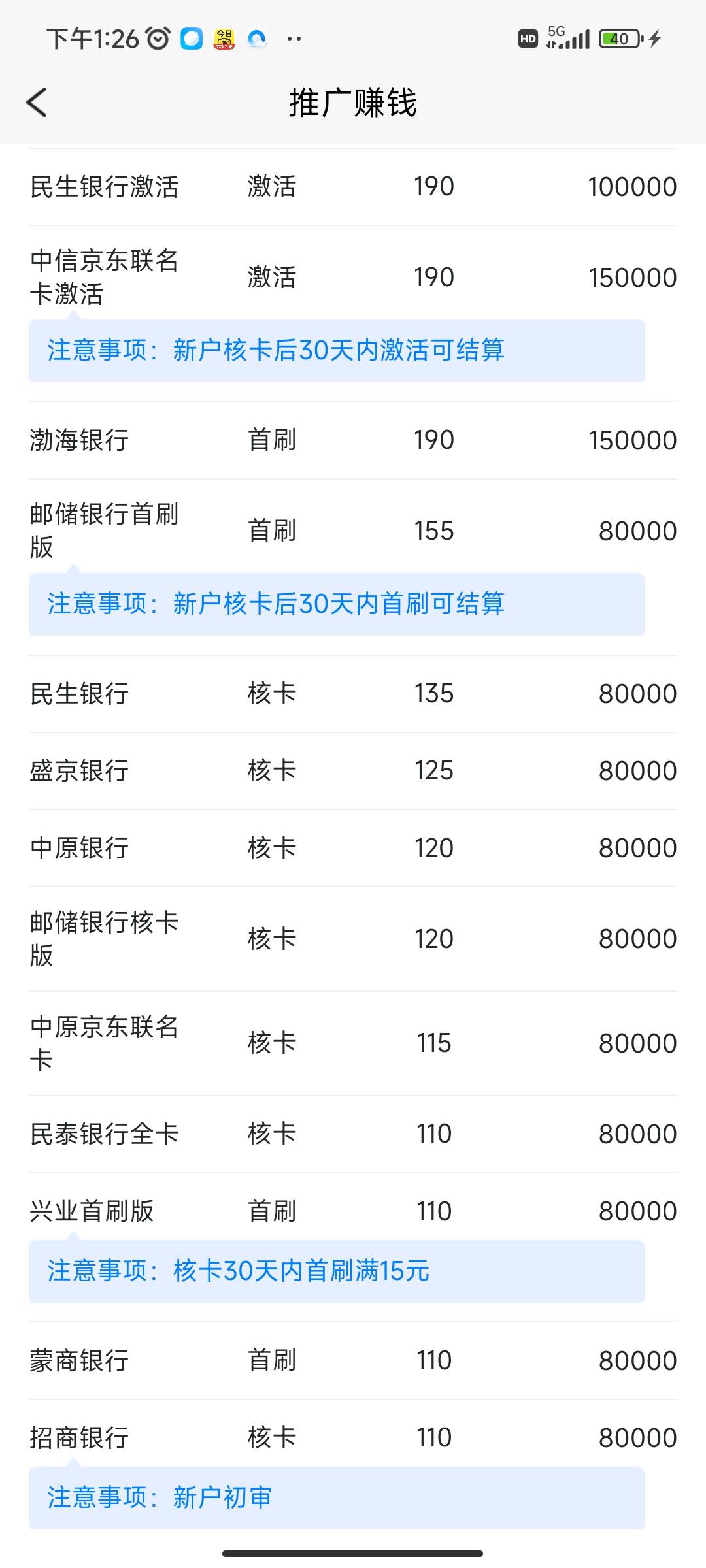Open the 中信京东联名卡激活 entry

point(353,276)
